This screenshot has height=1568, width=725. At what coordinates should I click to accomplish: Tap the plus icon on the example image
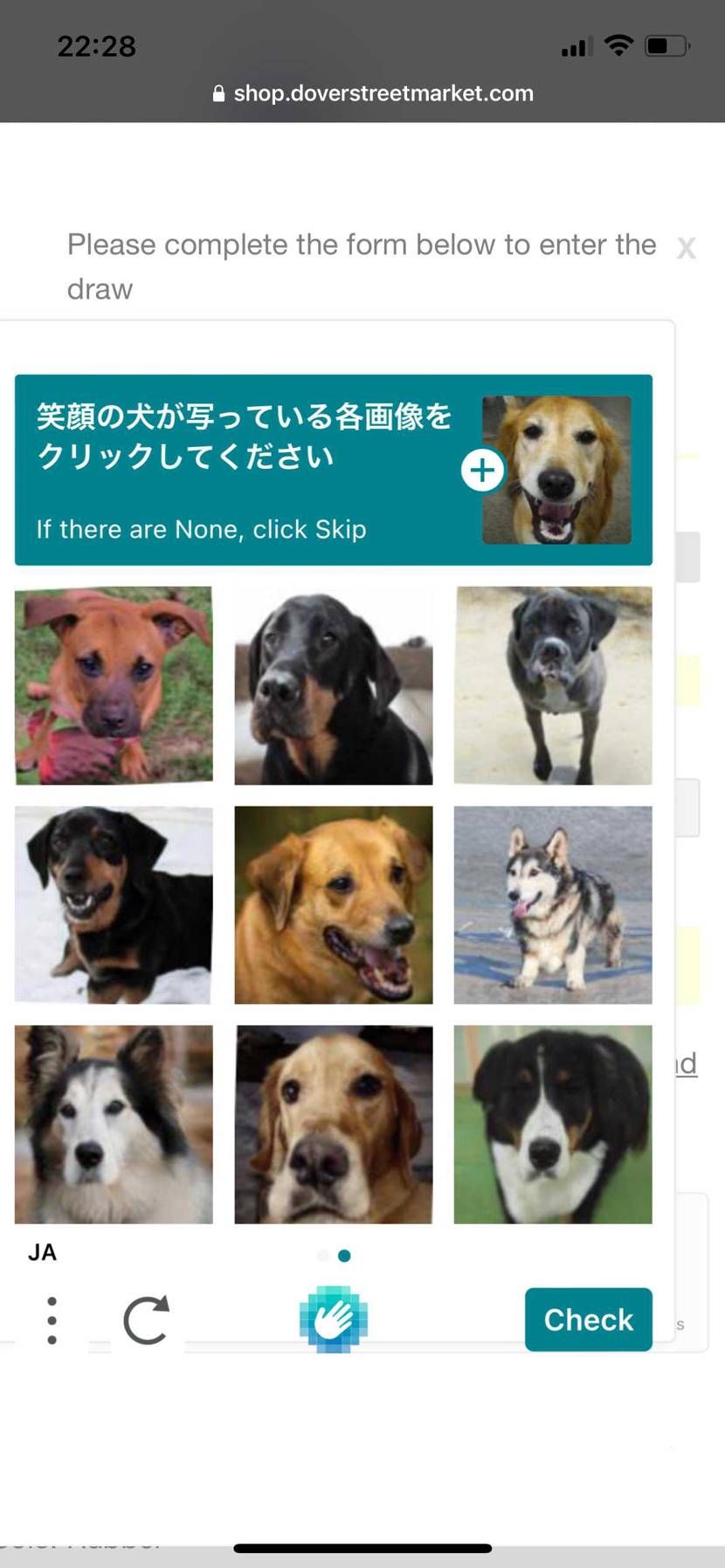[482, 470]
